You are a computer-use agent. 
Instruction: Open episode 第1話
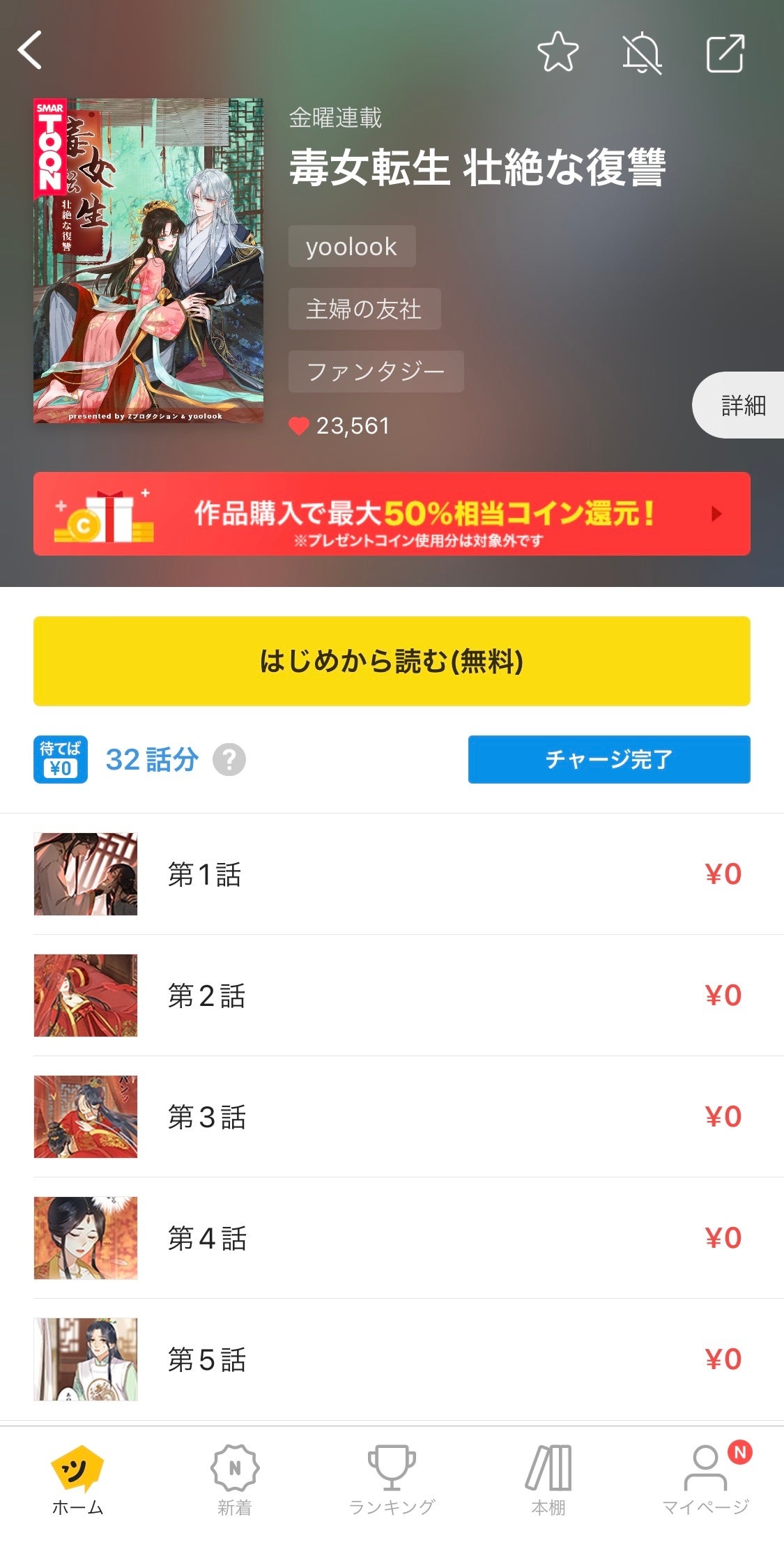pyautogui.click(x=392, y=874)
